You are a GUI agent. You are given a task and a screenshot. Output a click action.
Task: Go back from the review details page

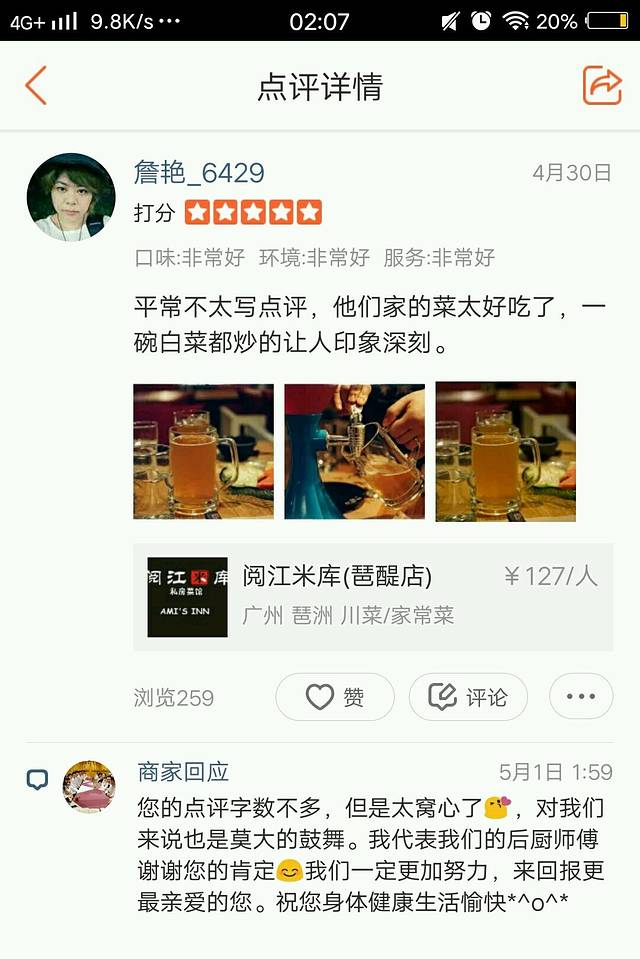(36, 86)
